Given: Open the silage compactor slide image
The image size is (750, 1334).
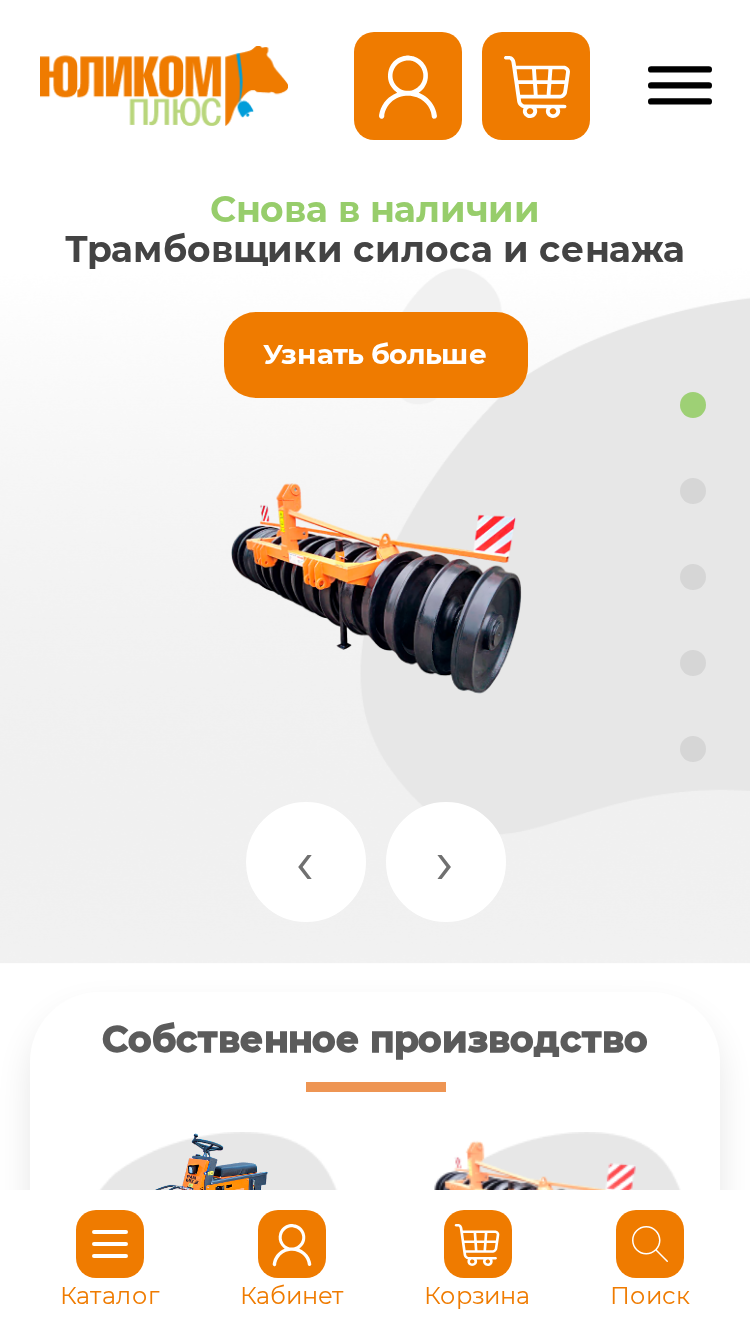Looking at the screenshot, I should pos(376,588).
